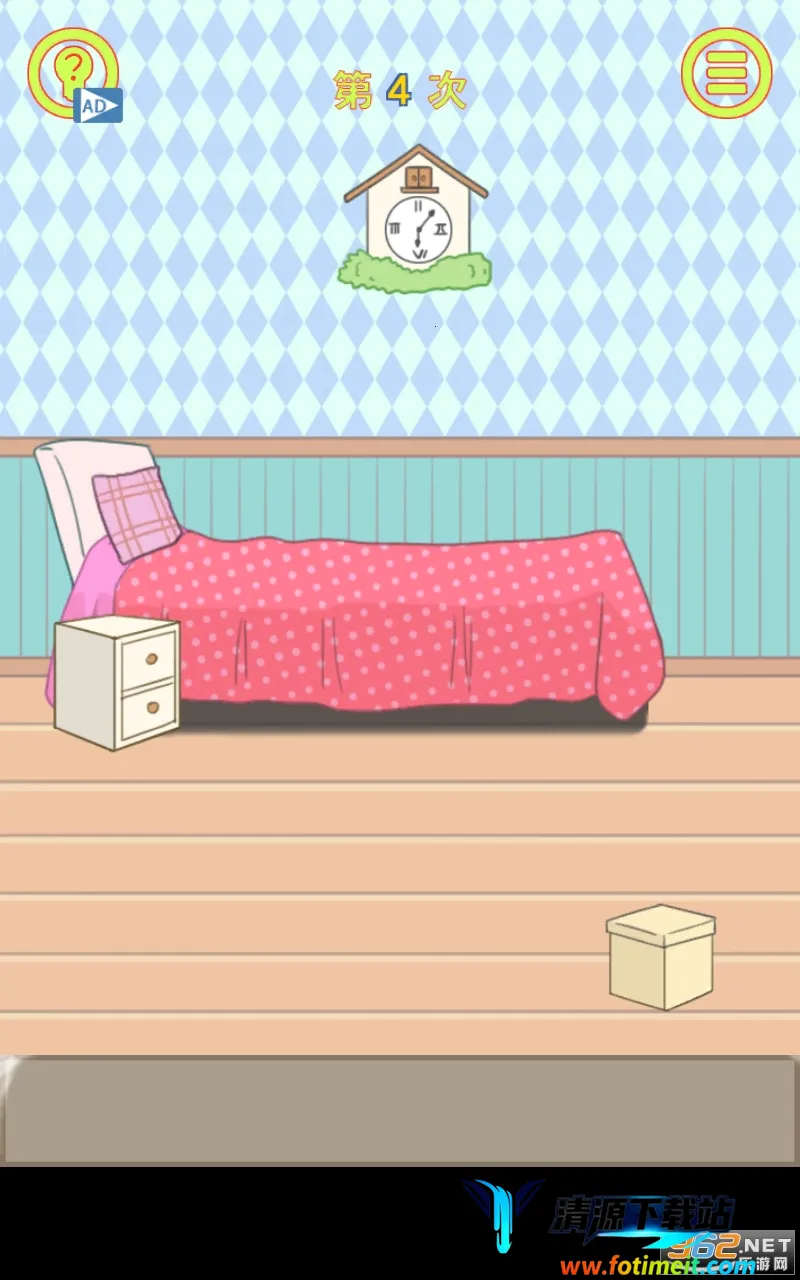Tap the cream box on the floor
The image size is (800, 1280).
(660, 957)
